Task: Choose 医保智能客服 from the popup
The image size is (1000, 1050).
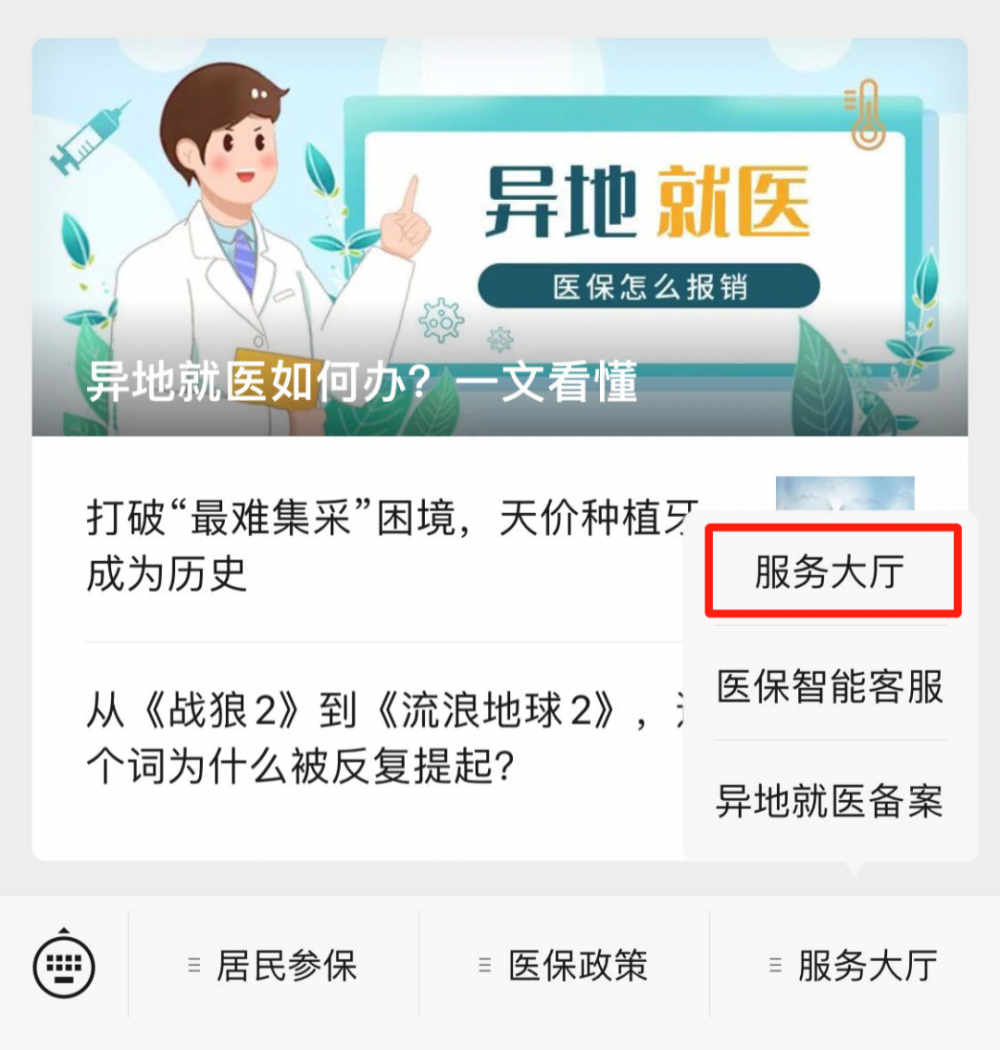Action: point(830,687)
